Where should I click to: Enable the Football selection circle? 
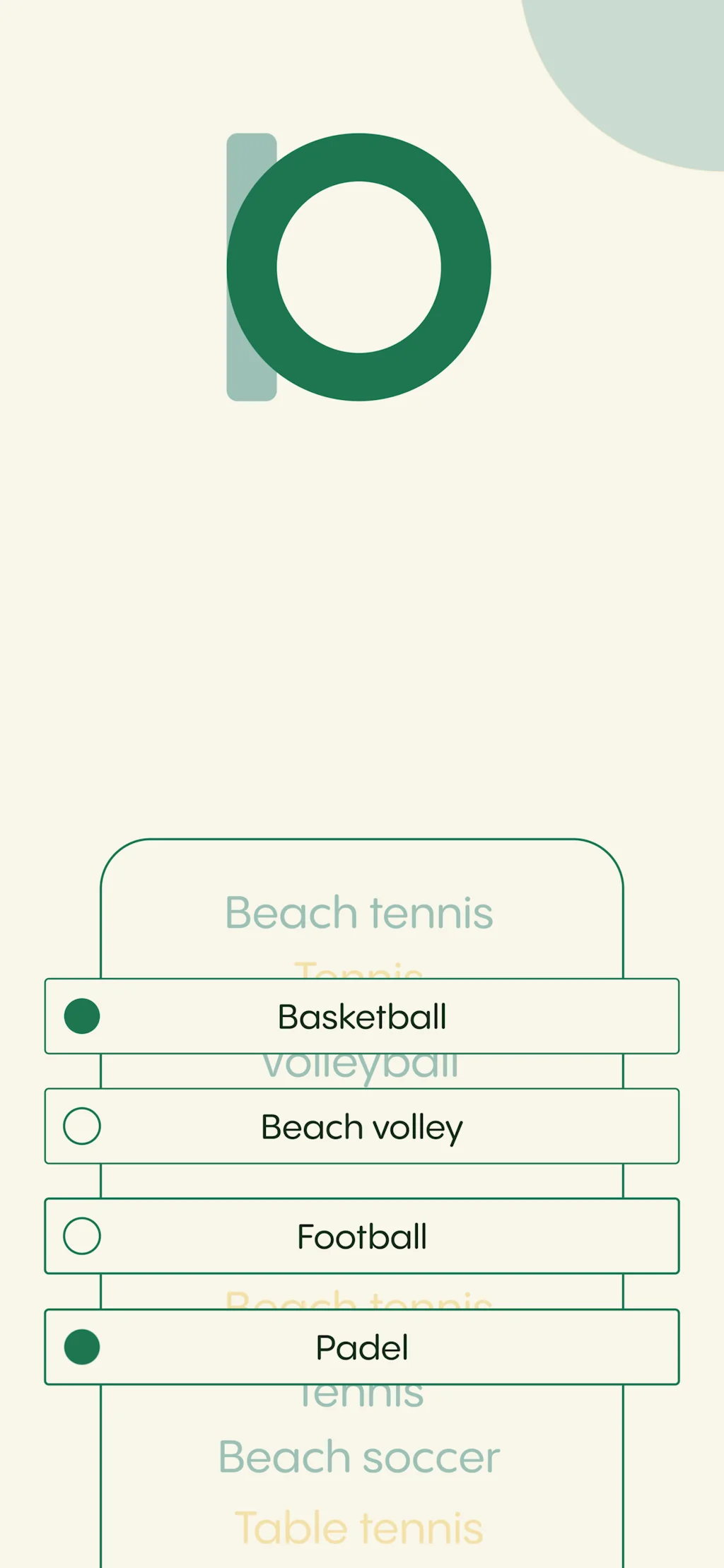click(81, 1237)
